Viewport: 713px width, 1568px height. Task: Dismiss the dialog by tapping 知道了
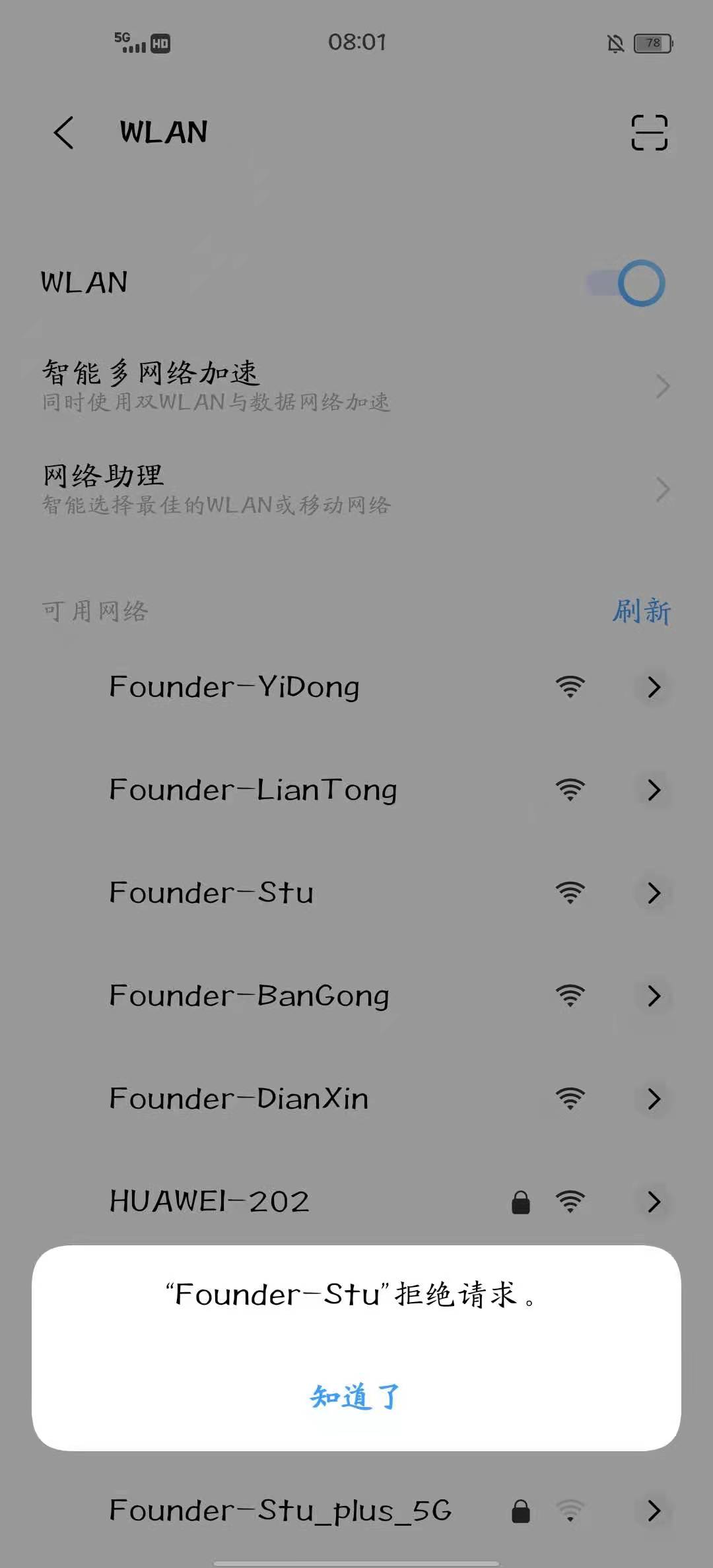(x=356, y=1396)
